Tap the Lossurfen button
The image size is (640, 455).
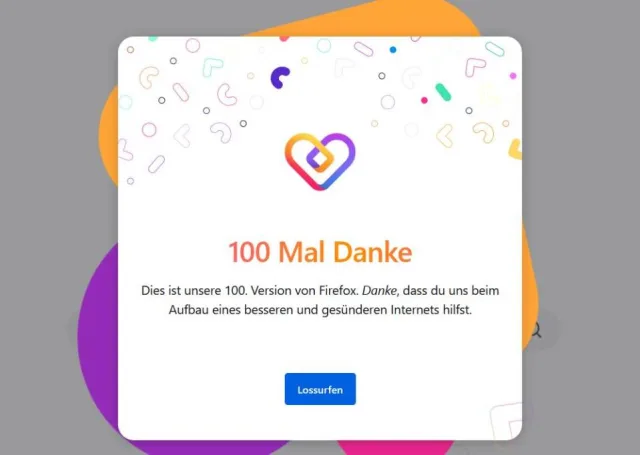pyautogui.click(x=320, y=389)
